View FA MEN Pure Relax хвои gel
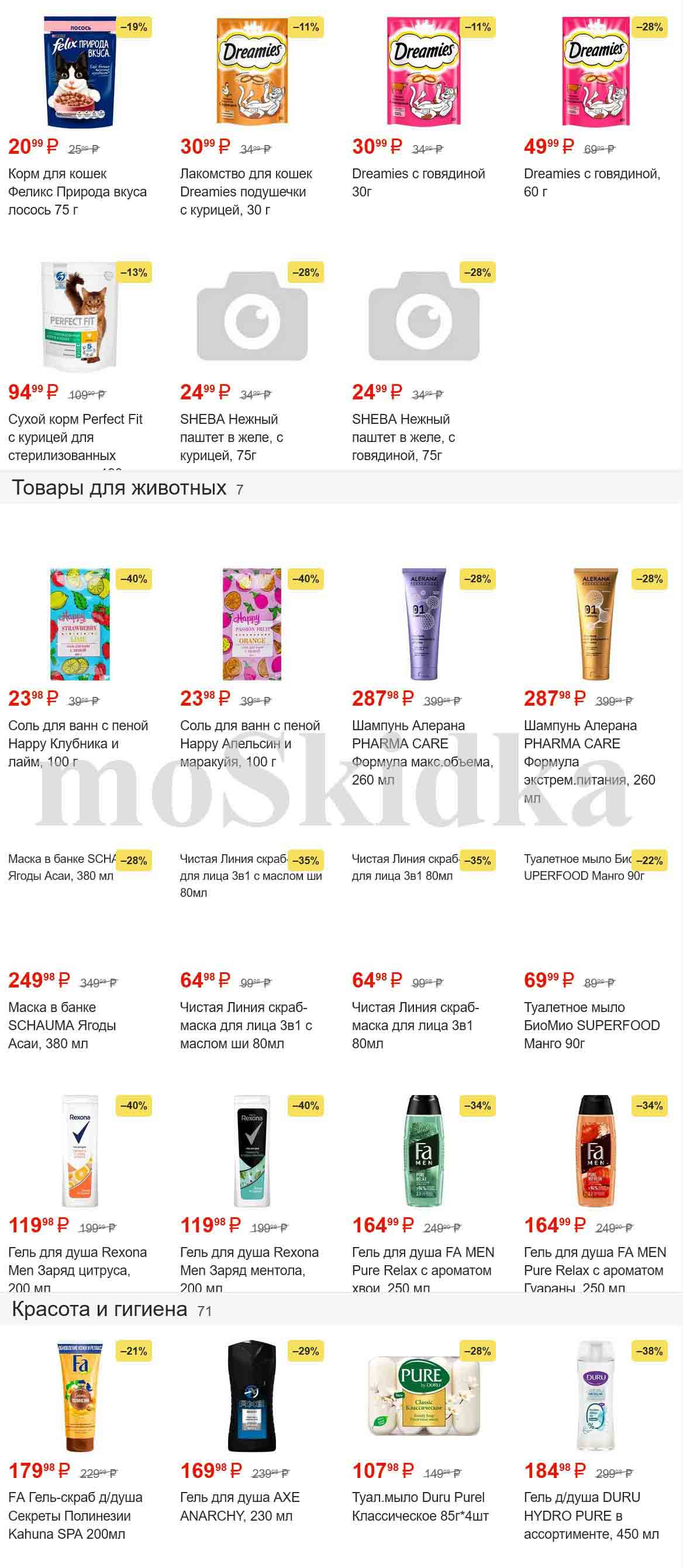Screen dimensions: 683x1568 [x=424, y=1151]
